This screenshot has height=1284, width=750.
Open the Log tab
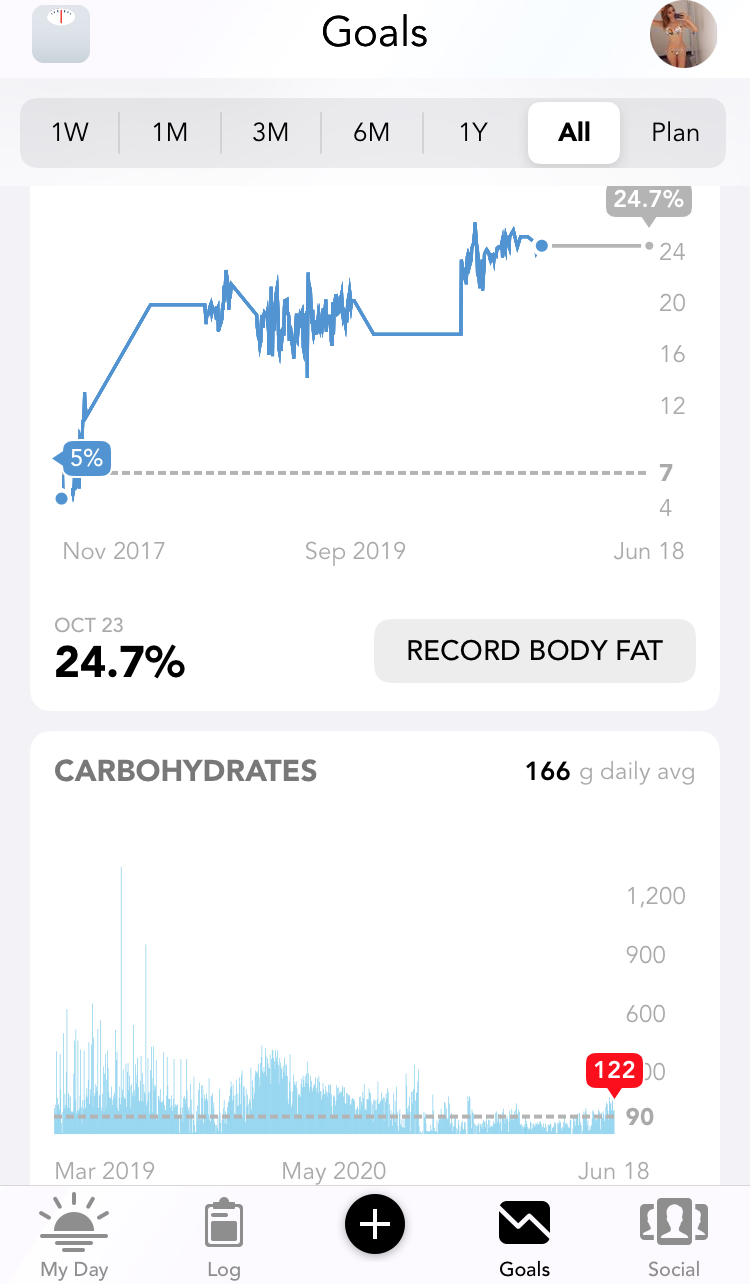[224, 1235]
